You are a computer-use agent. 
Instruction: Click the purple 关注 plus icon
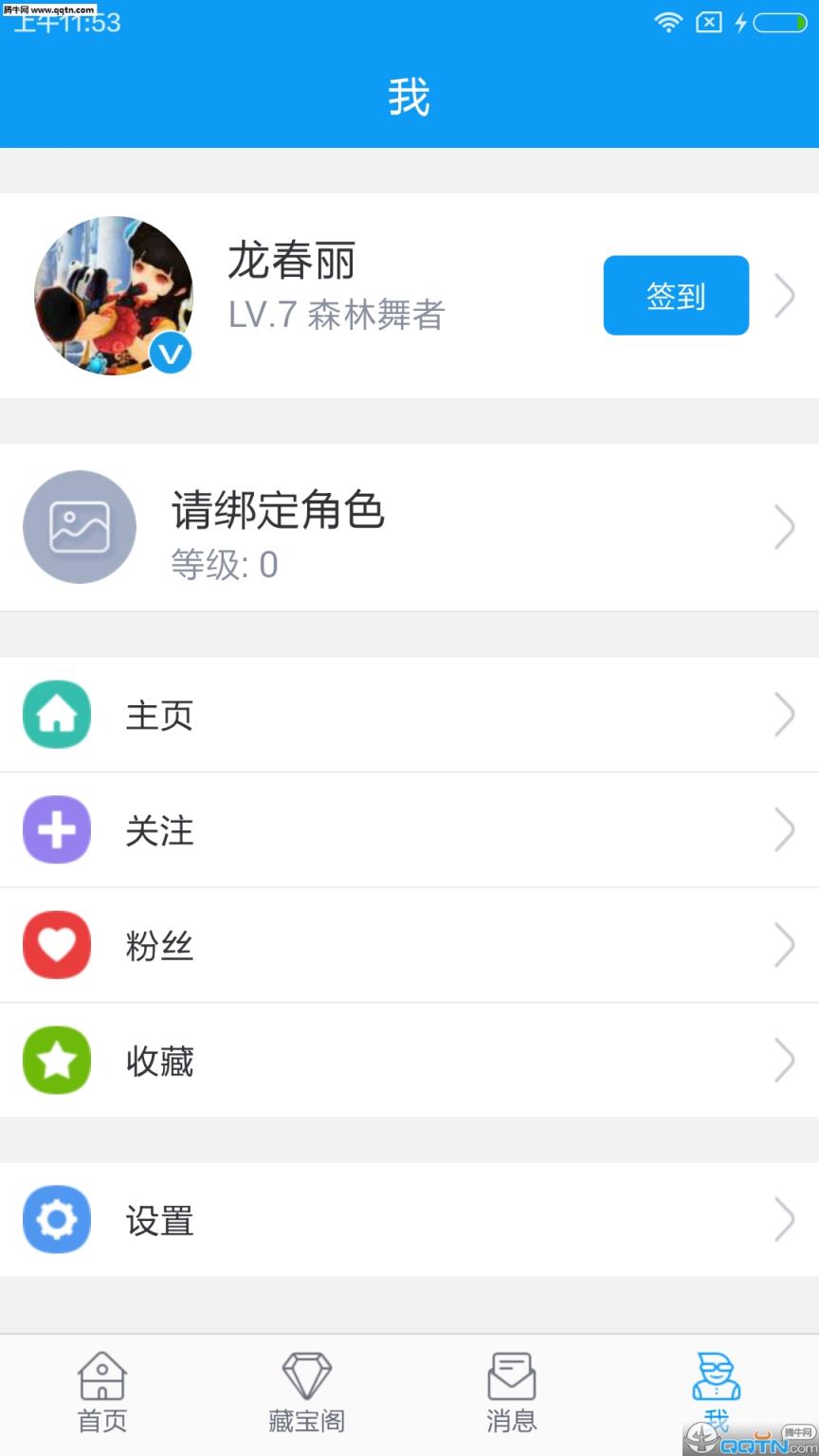coord(56,829)
